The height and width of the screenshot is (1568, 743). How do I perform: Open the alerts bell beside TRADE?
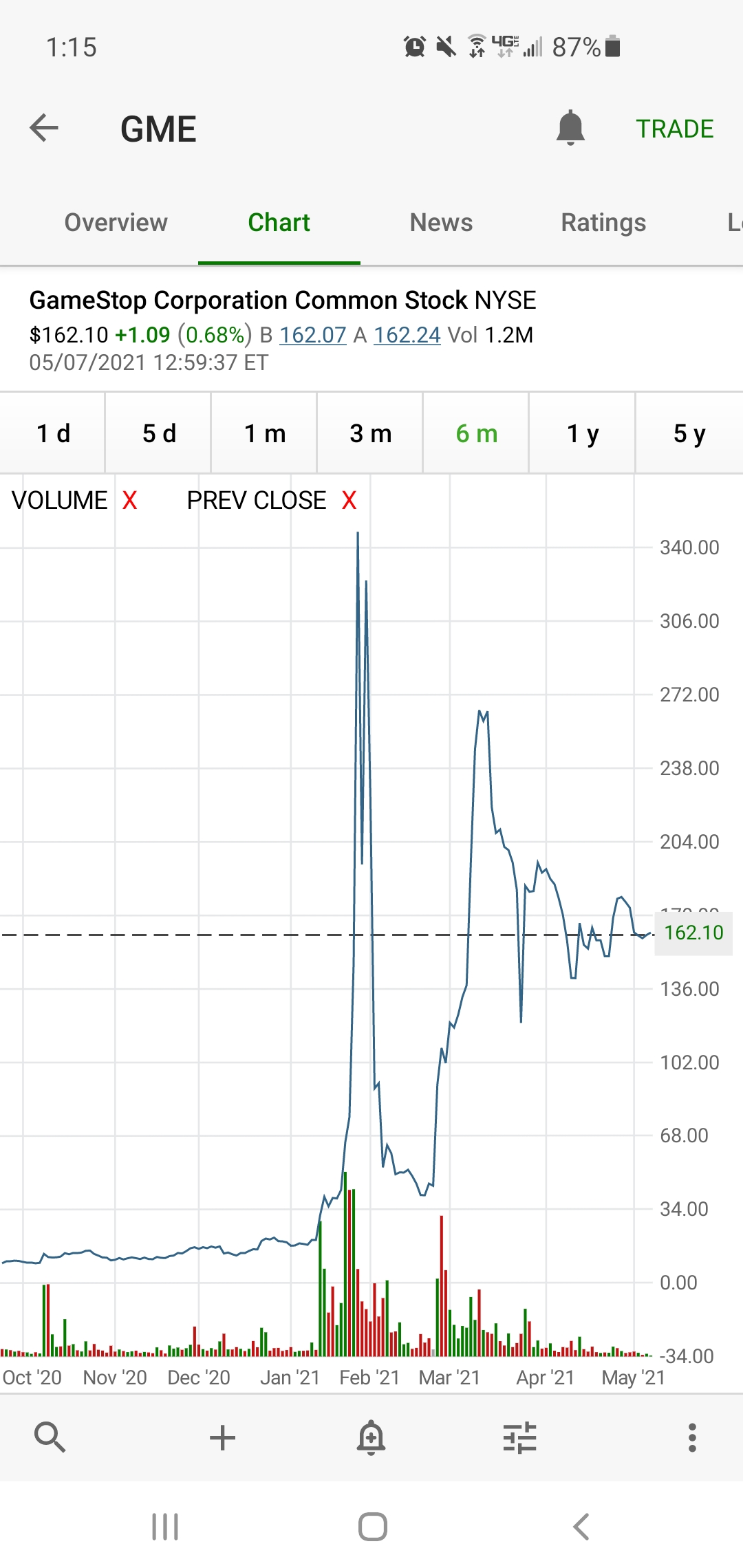[x=570, y=128]
